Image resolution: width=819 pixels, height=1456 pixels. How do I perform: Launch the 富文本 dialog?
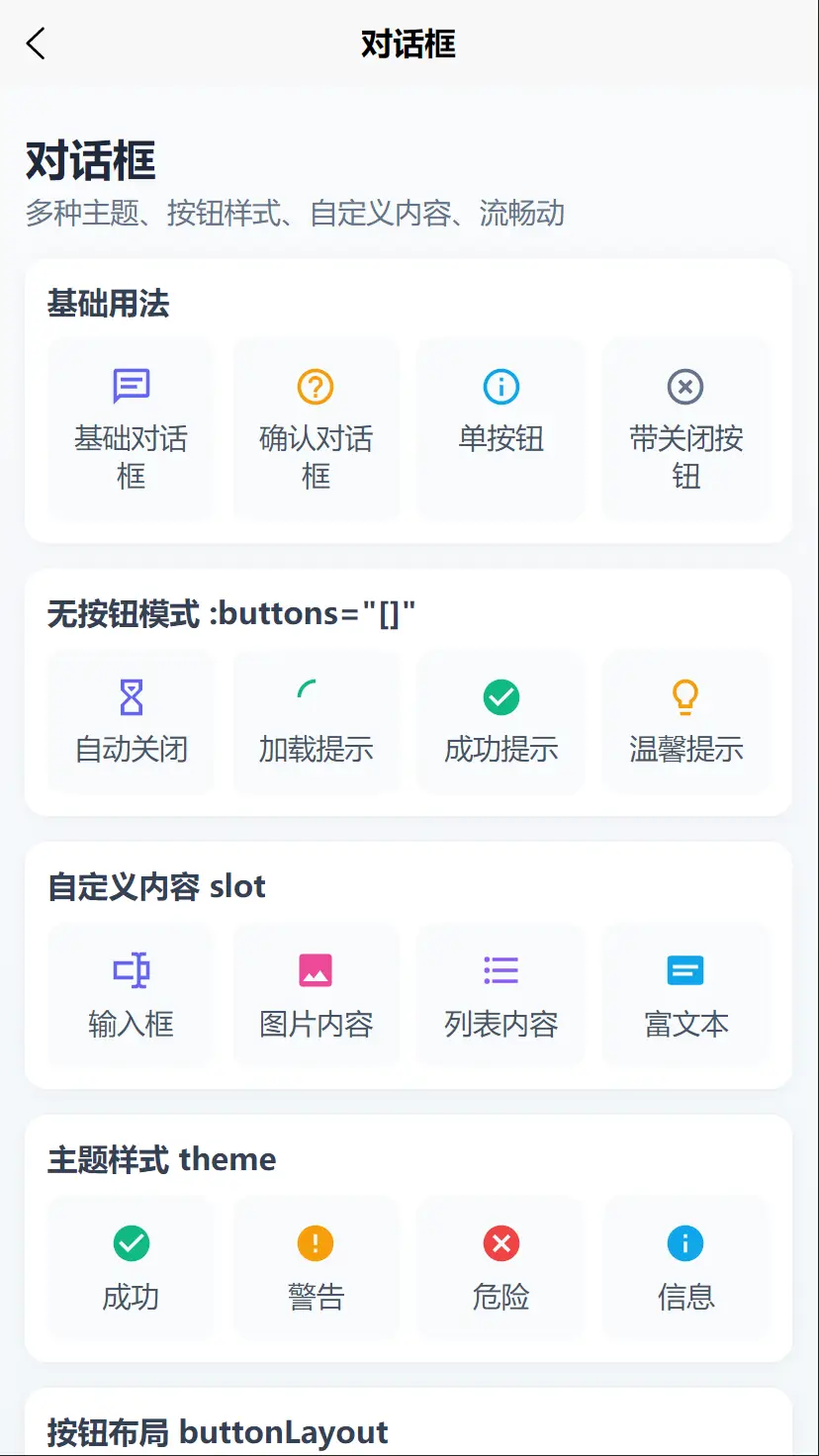click(x=685, y=995)
